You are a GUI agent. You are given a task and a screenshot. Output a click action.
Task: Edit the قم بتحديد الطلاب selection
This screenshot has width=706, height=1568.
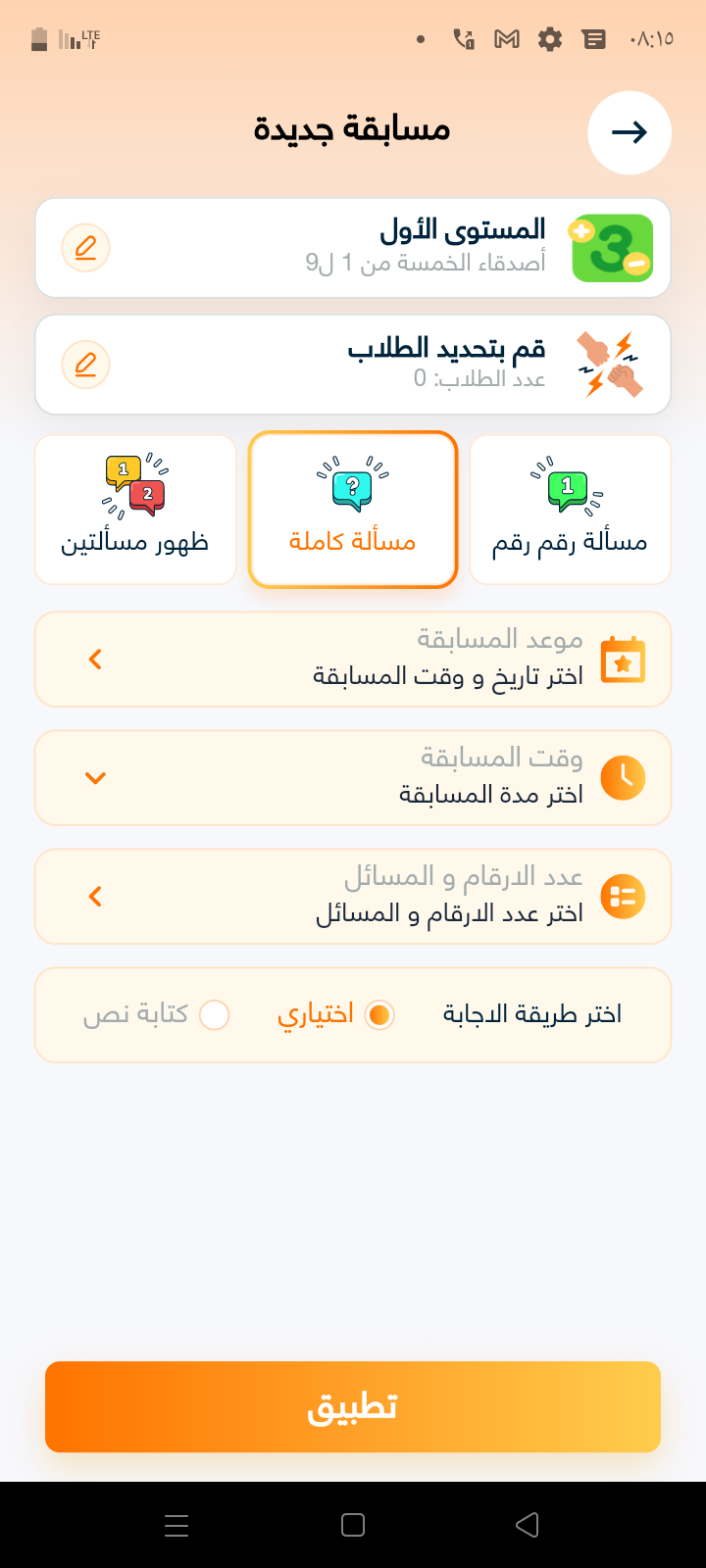click(x=86, y=365)
